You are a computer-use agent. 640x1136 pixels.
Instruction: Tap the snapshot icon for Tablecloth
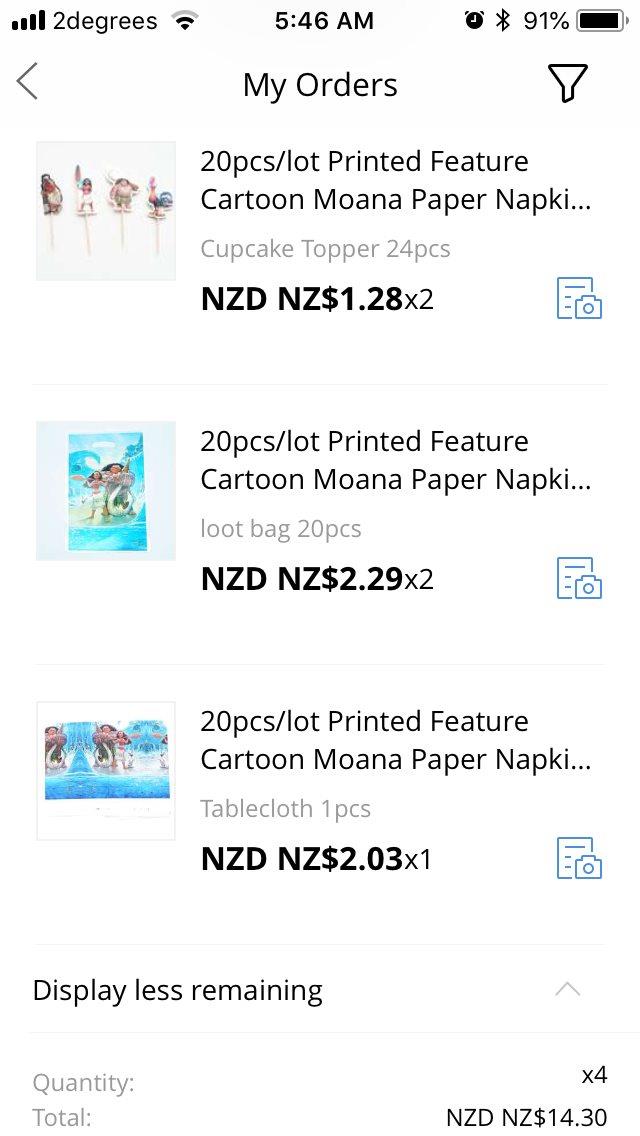click(x=579, y=858)
